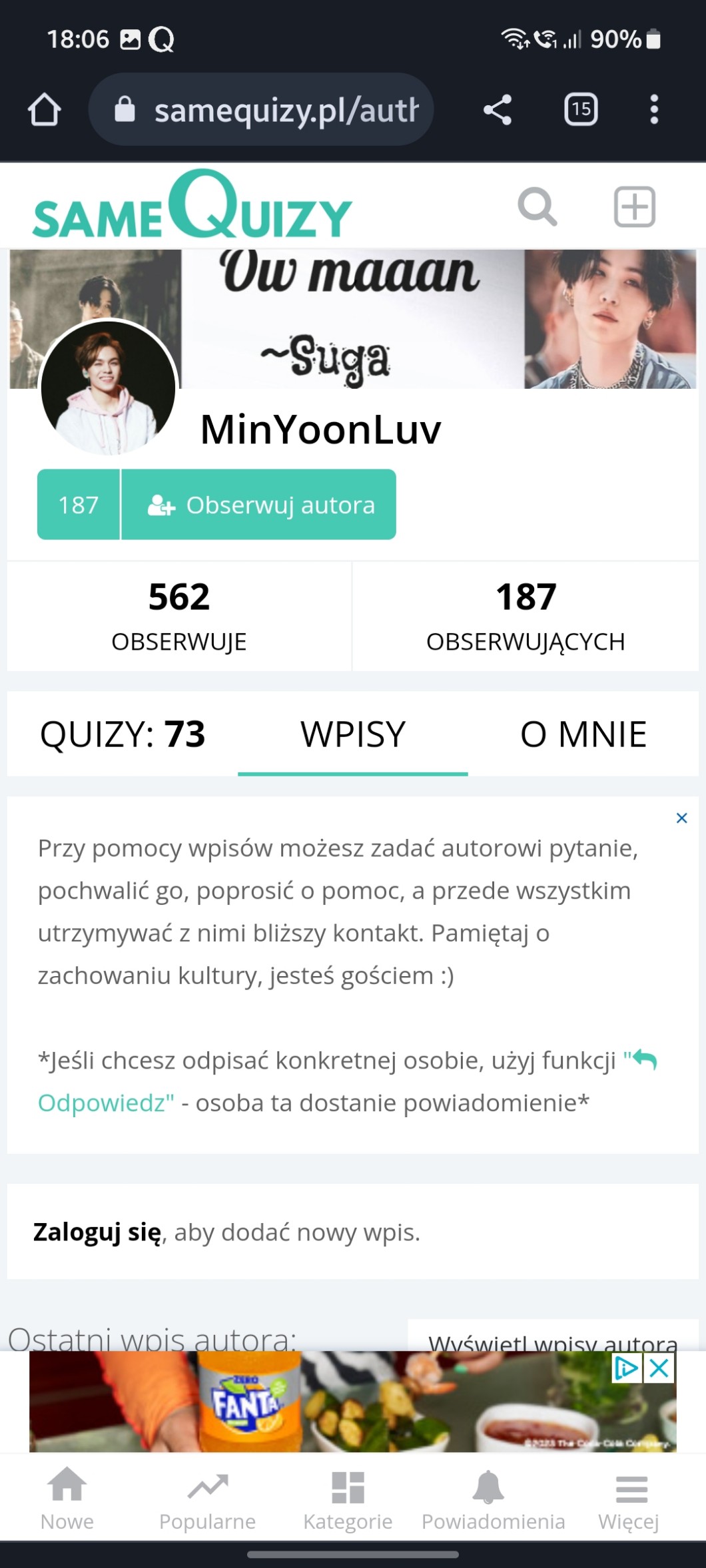This screenshot has width=706, height=1568.
Task: Open the 187 Obserwujących list
Action: (x=526, y=616)
